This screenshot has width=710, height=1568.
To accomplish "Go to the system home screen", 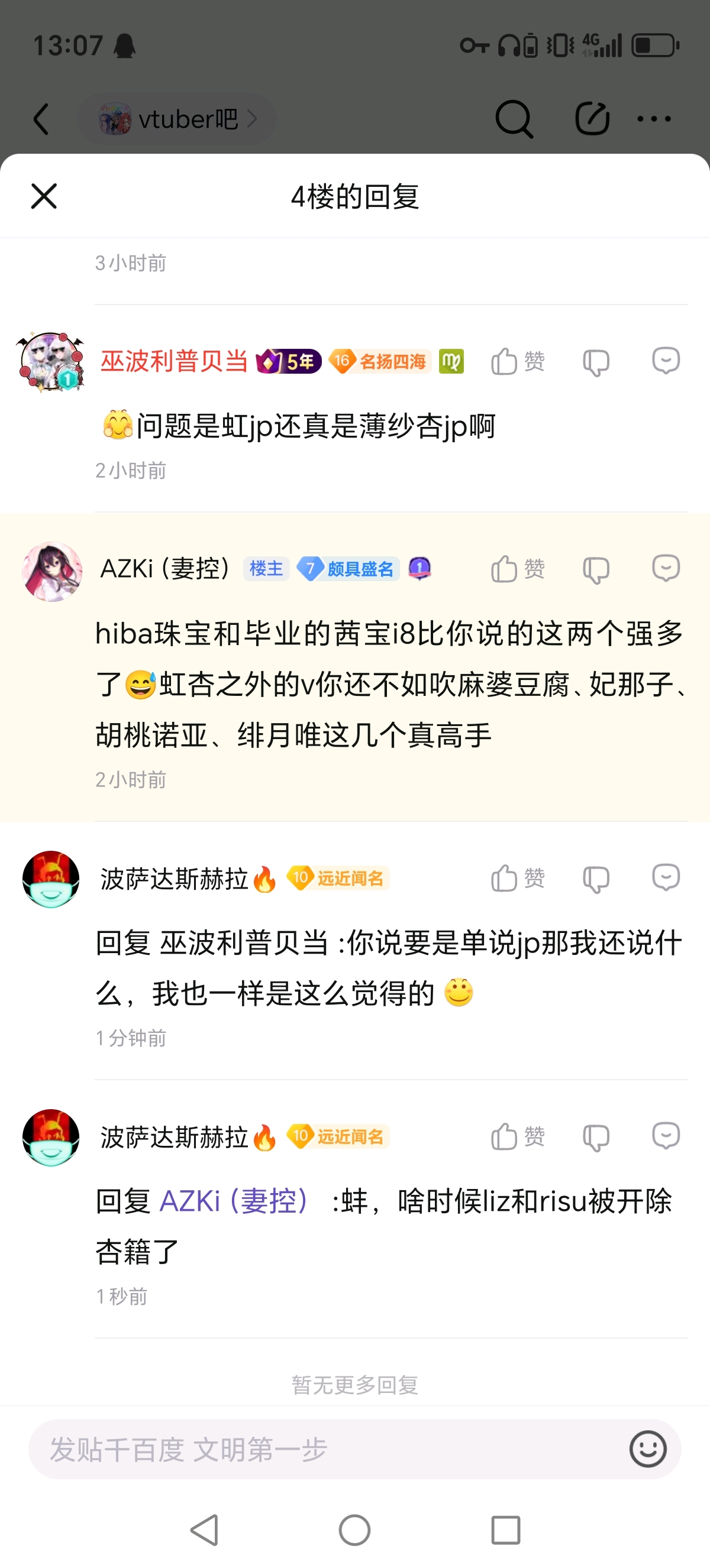I will (x=354, y=1530).
